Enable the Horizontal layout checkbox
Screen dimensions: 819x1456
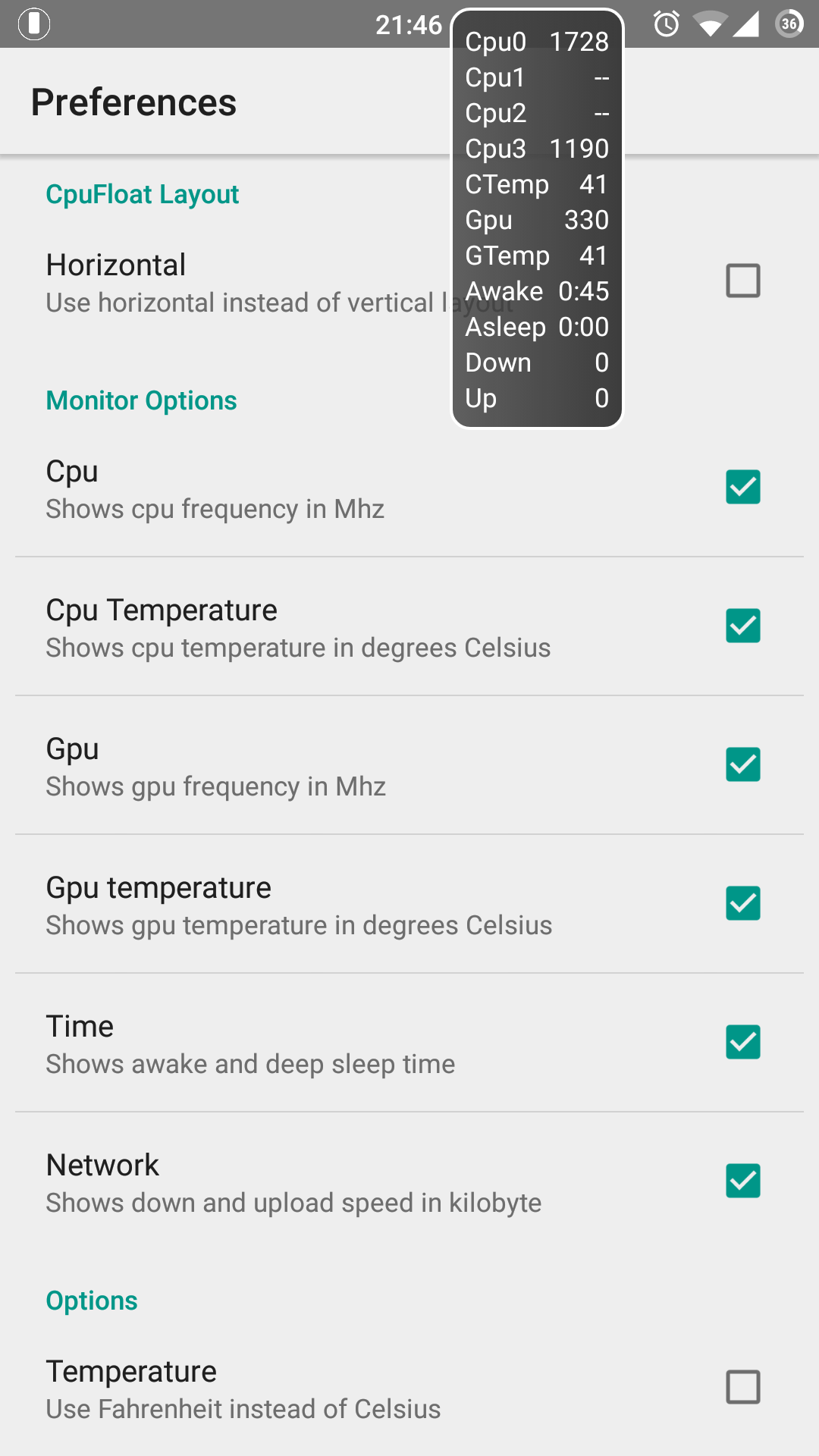coord(742,281)
